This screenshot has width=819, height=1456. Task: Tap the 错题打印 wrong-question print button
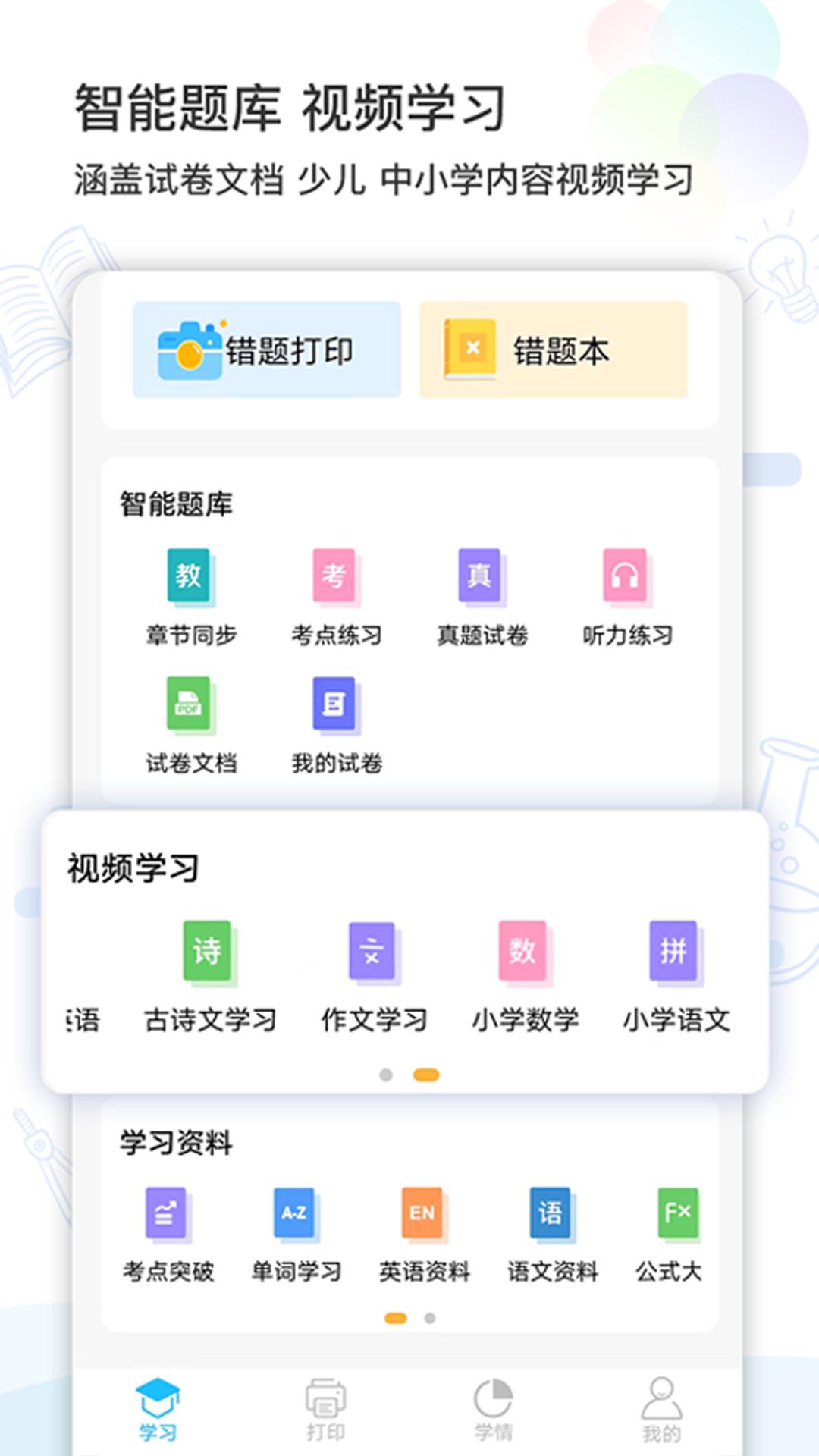(266, 350)
